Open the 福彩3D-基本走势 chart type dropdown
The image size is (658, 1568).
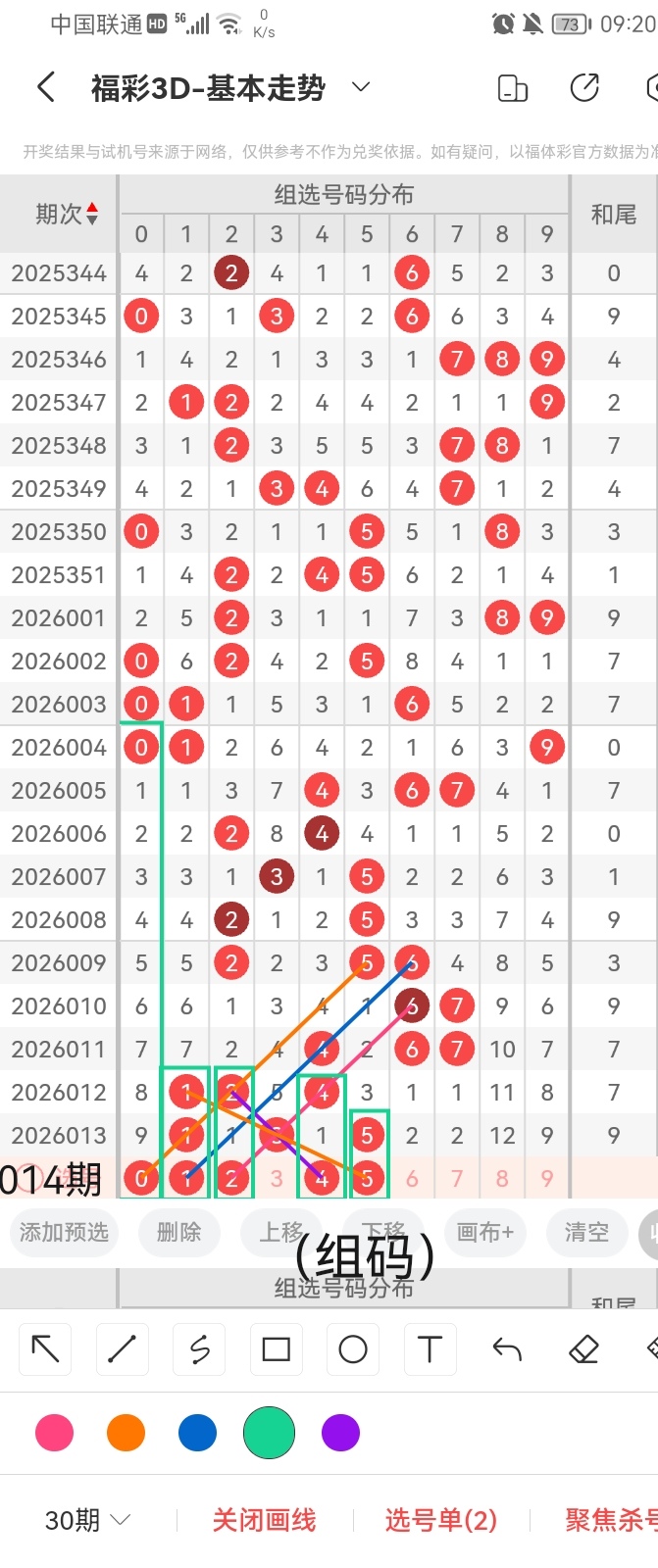tap(361, 87)
